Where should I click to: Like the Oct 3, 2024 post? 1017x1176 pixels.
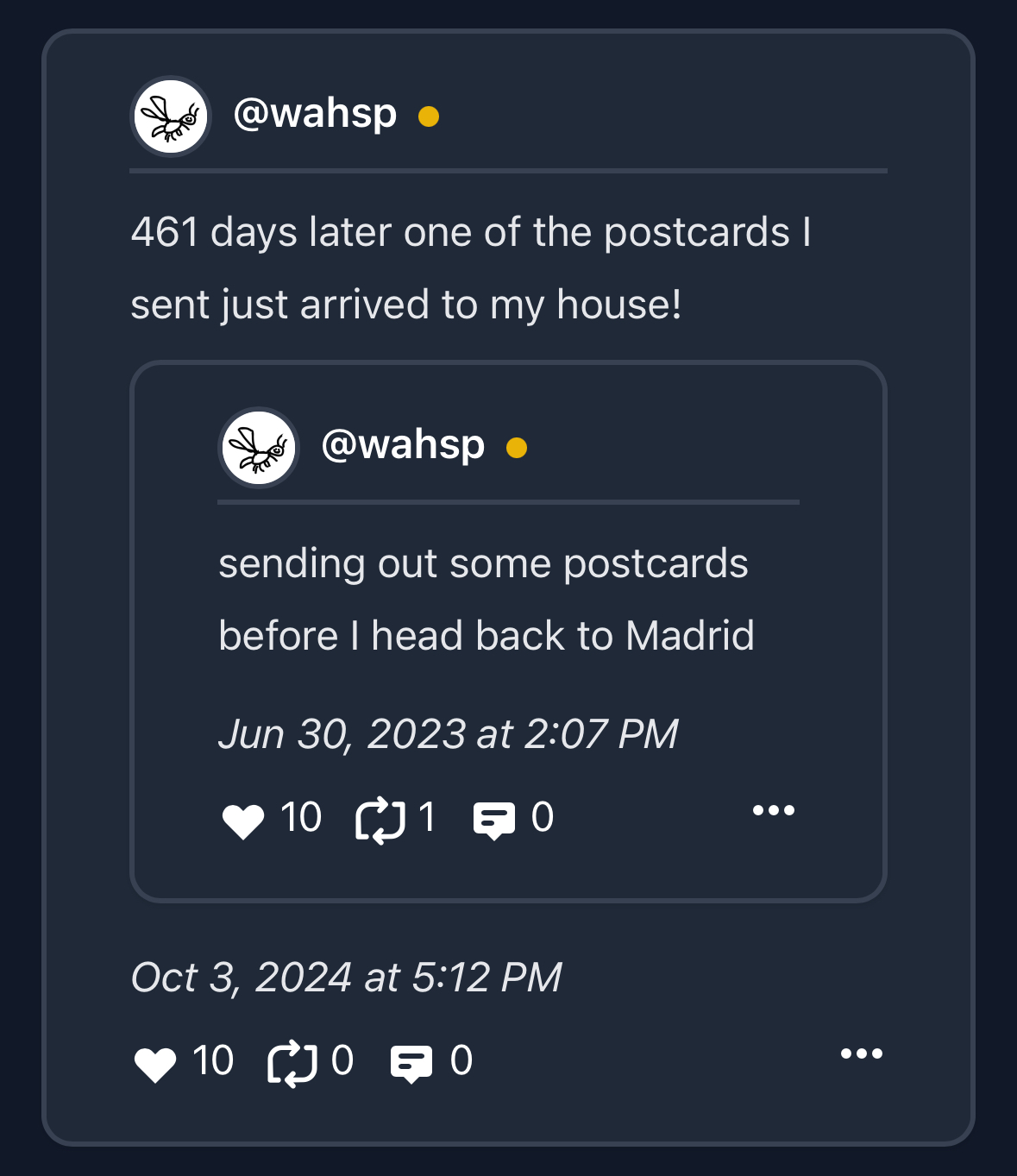[x=156, y=1063]
